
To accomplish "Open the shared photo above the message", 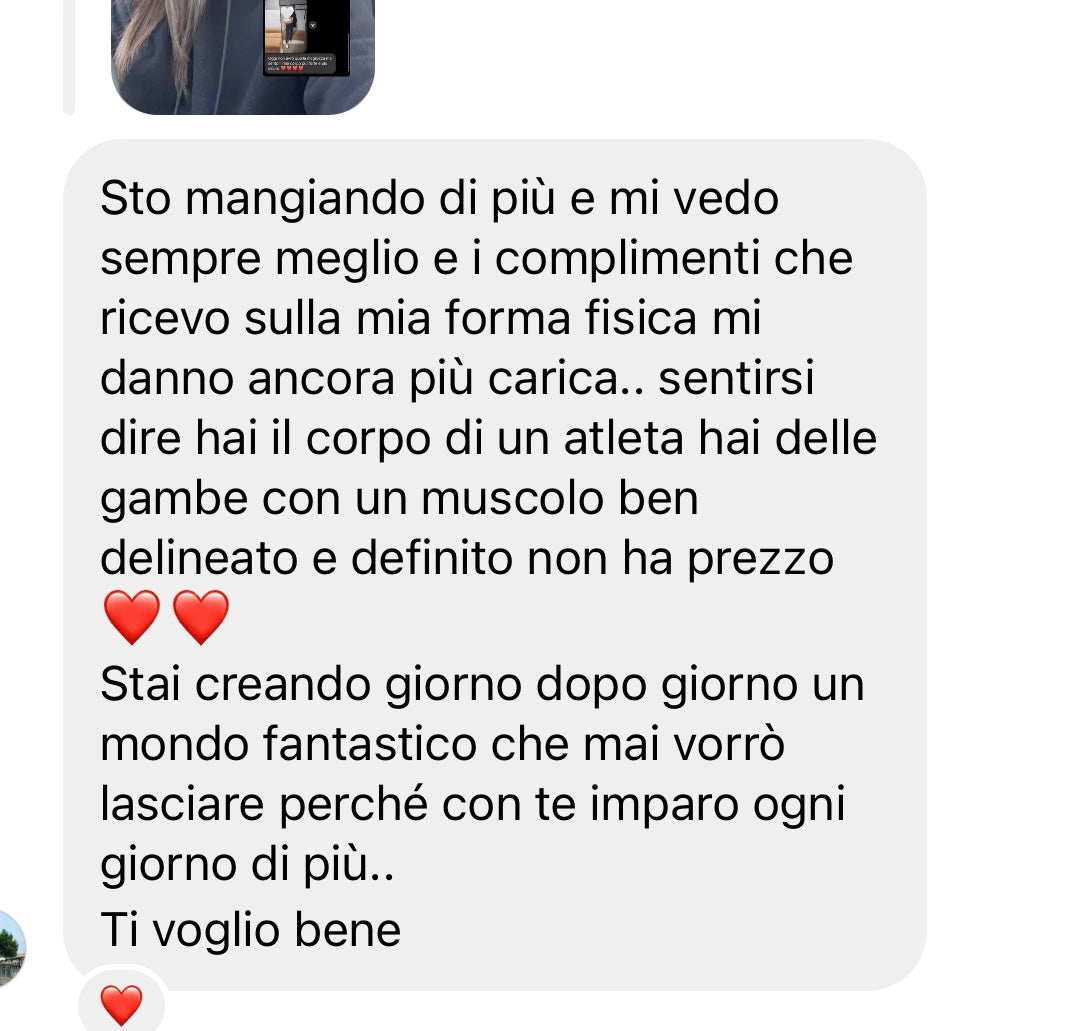I will (x=242, y=52).
